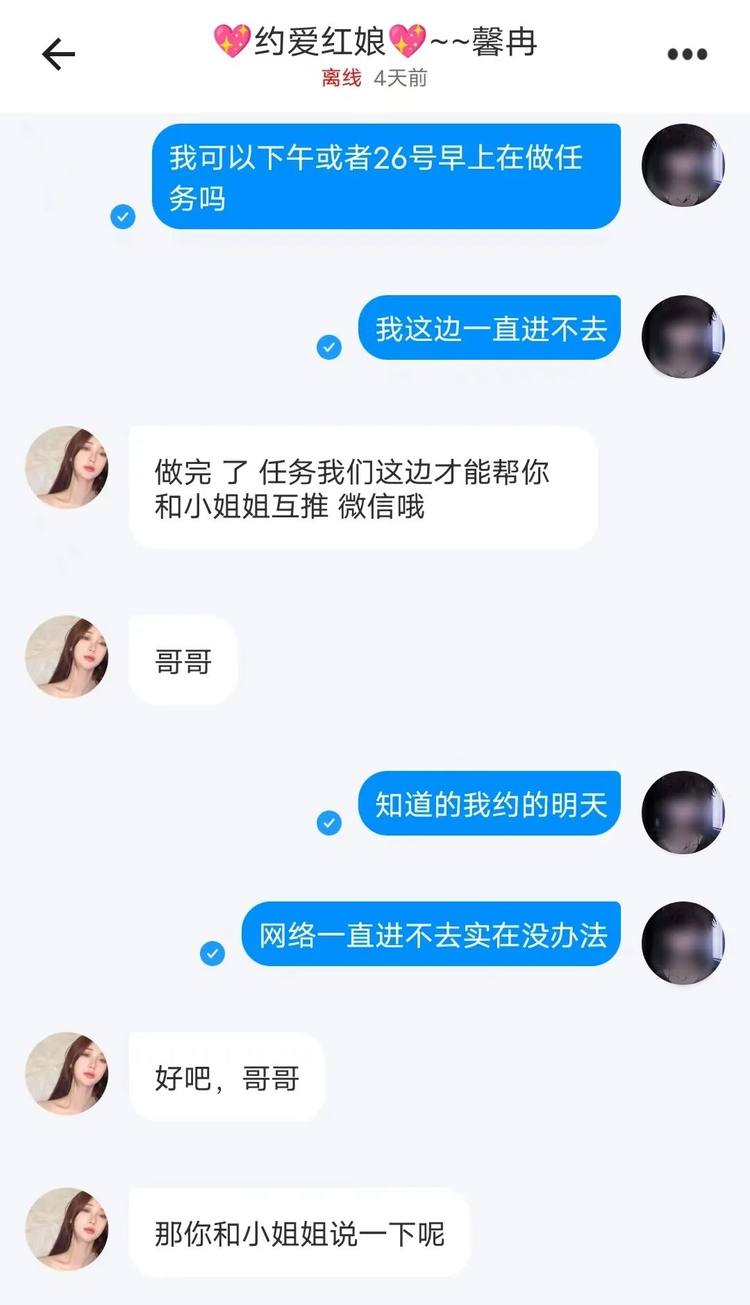750x1305 pixels.
Task: Open contact avatar next to '做完了任务' message
Action: [67, 467]
